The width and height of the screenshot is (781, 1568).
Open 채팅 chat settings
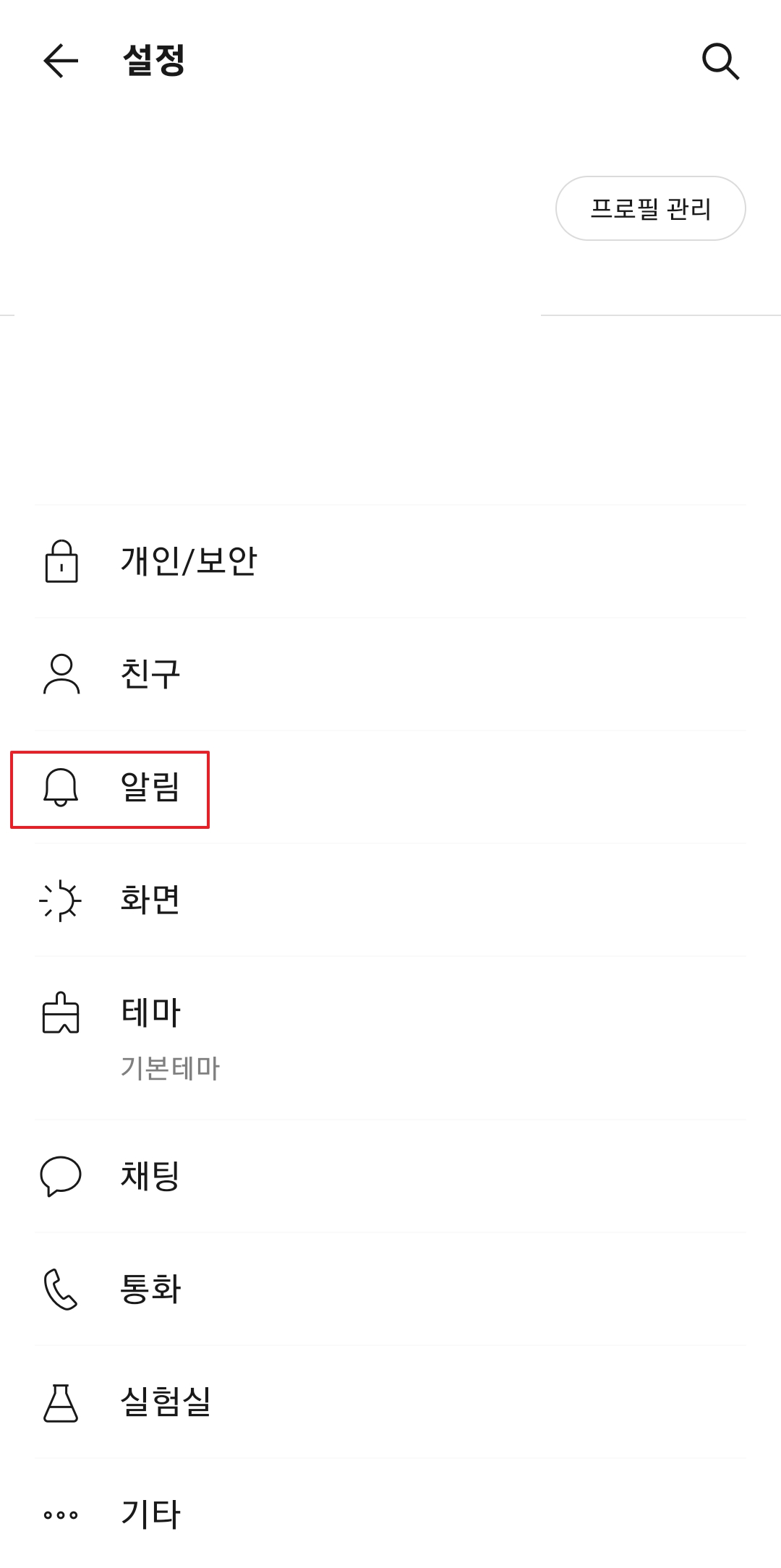point(150,1177)
